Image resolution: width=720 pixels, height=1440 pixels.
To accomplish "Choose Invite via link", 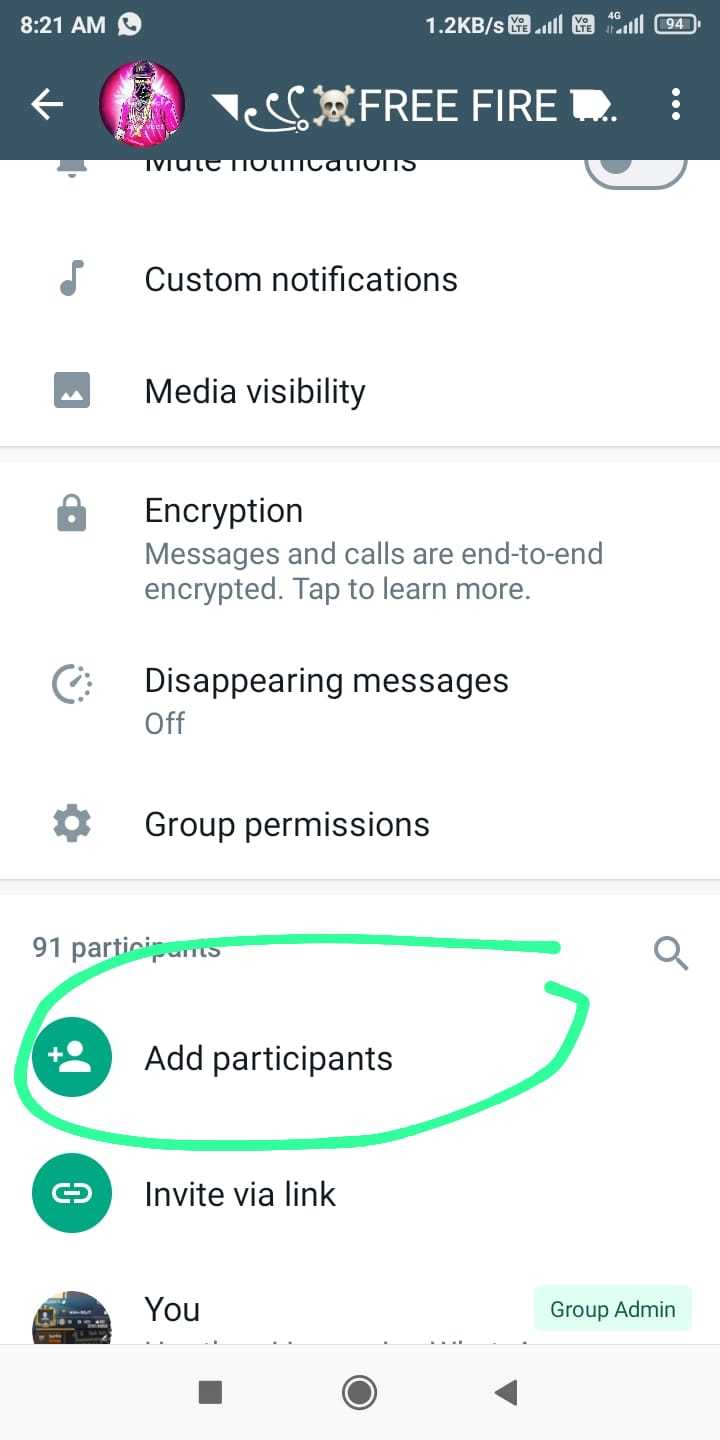I will (360, 1194).
